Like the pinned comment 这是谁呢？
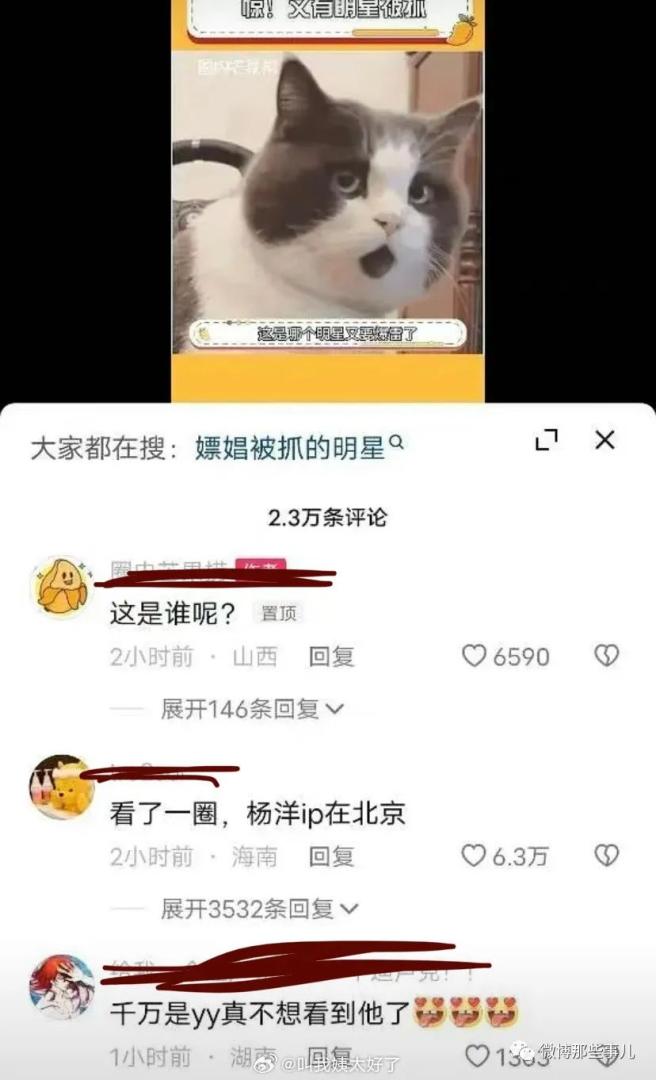Screen dimensions: 656x1080 pos(474,656)
